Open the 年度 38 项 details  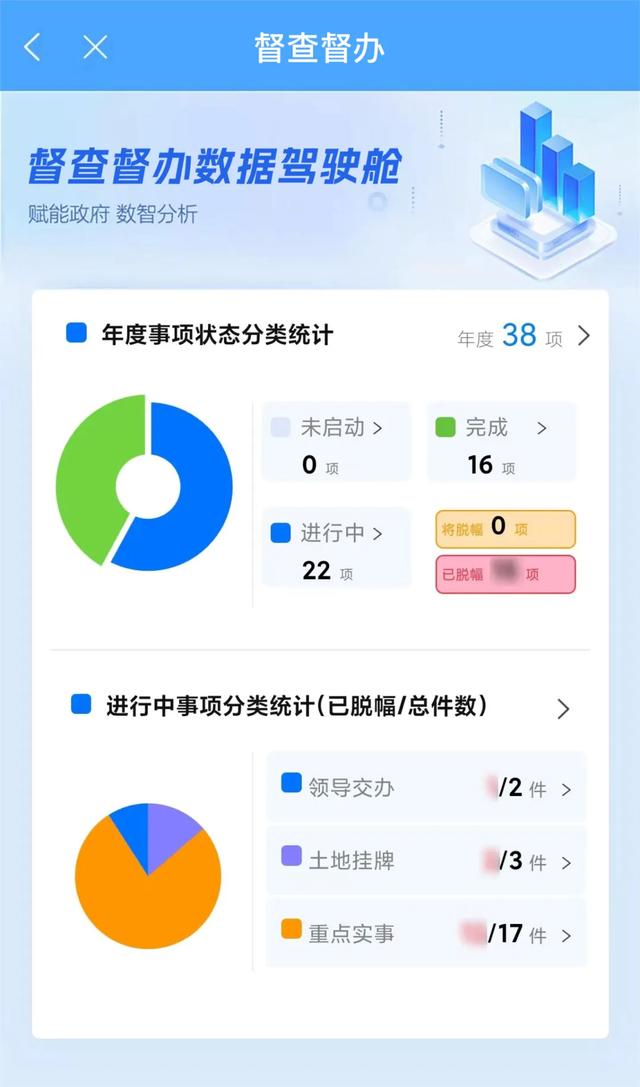[x=524, y=337]
